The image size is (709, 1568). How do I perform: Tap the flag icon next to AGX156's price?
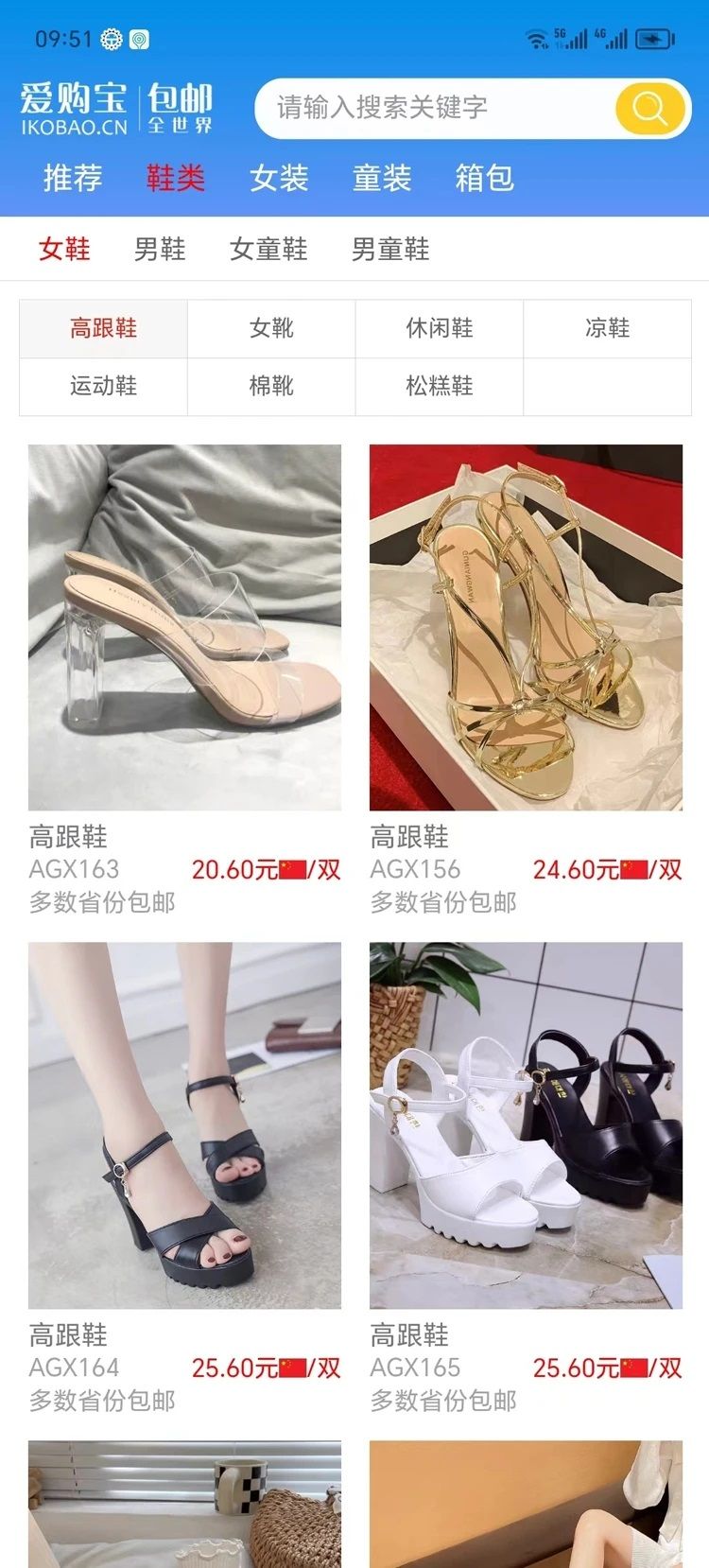[634, 867]
